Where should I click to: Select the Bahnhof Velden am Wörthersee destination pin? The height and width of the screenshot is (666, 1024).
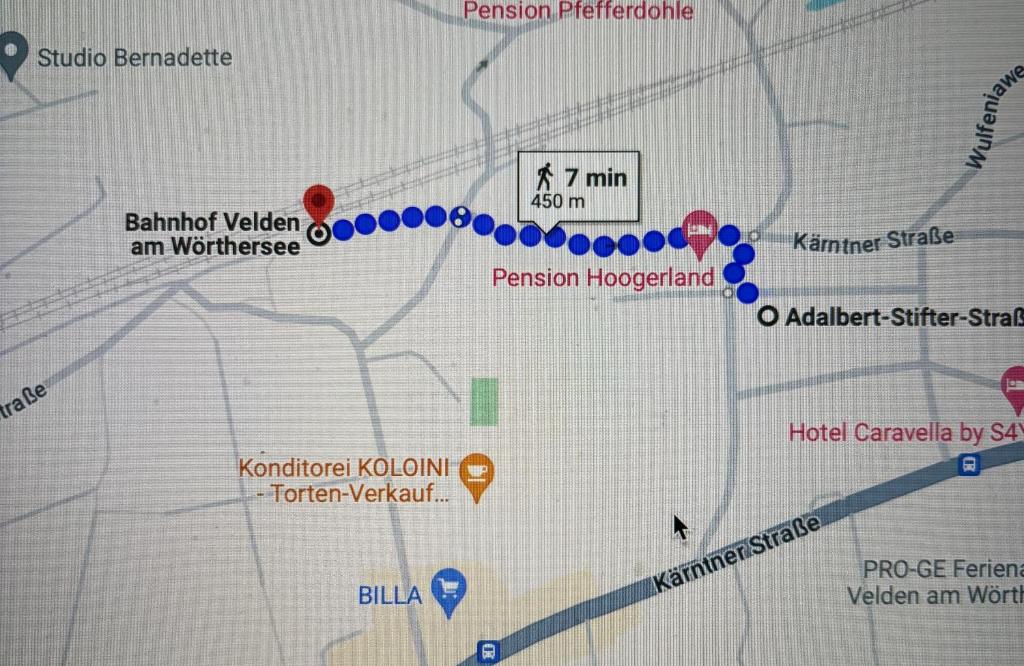pyautogui.click(x=317, y=204)
